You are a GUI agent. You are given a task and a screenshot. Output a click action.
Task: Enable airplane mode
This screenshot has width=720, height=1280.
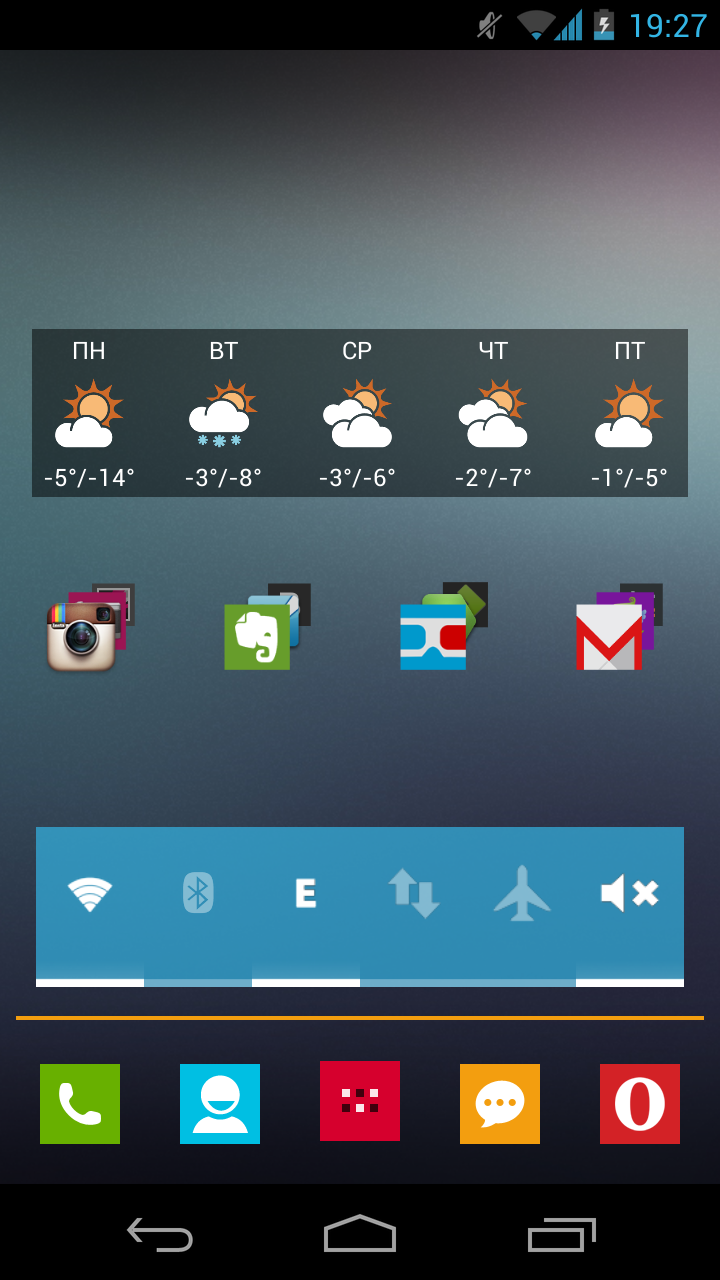tap(522, 906)
